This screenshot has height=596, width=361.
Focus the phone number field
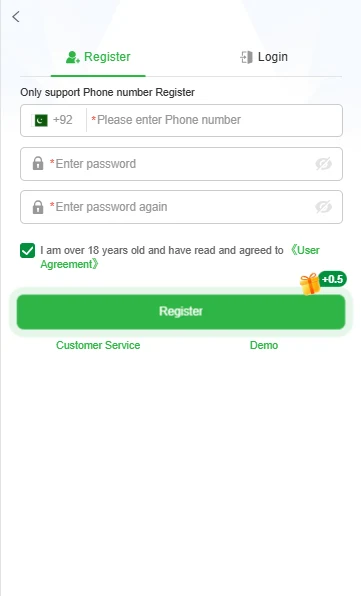[x=215, y=120]
